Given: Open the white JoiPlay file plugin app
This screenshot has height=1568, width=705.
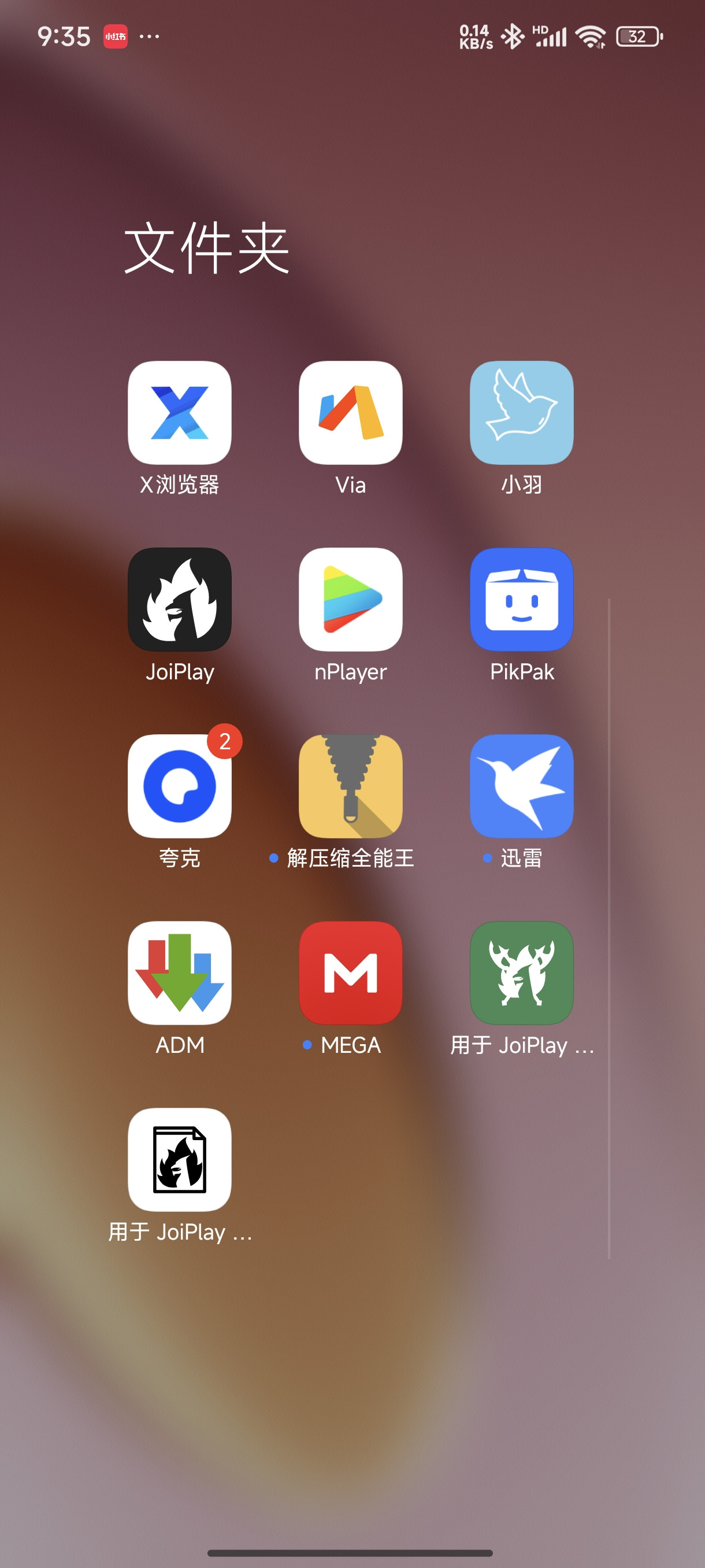Looking at the screenshot, I should (x=180, y=1159).
